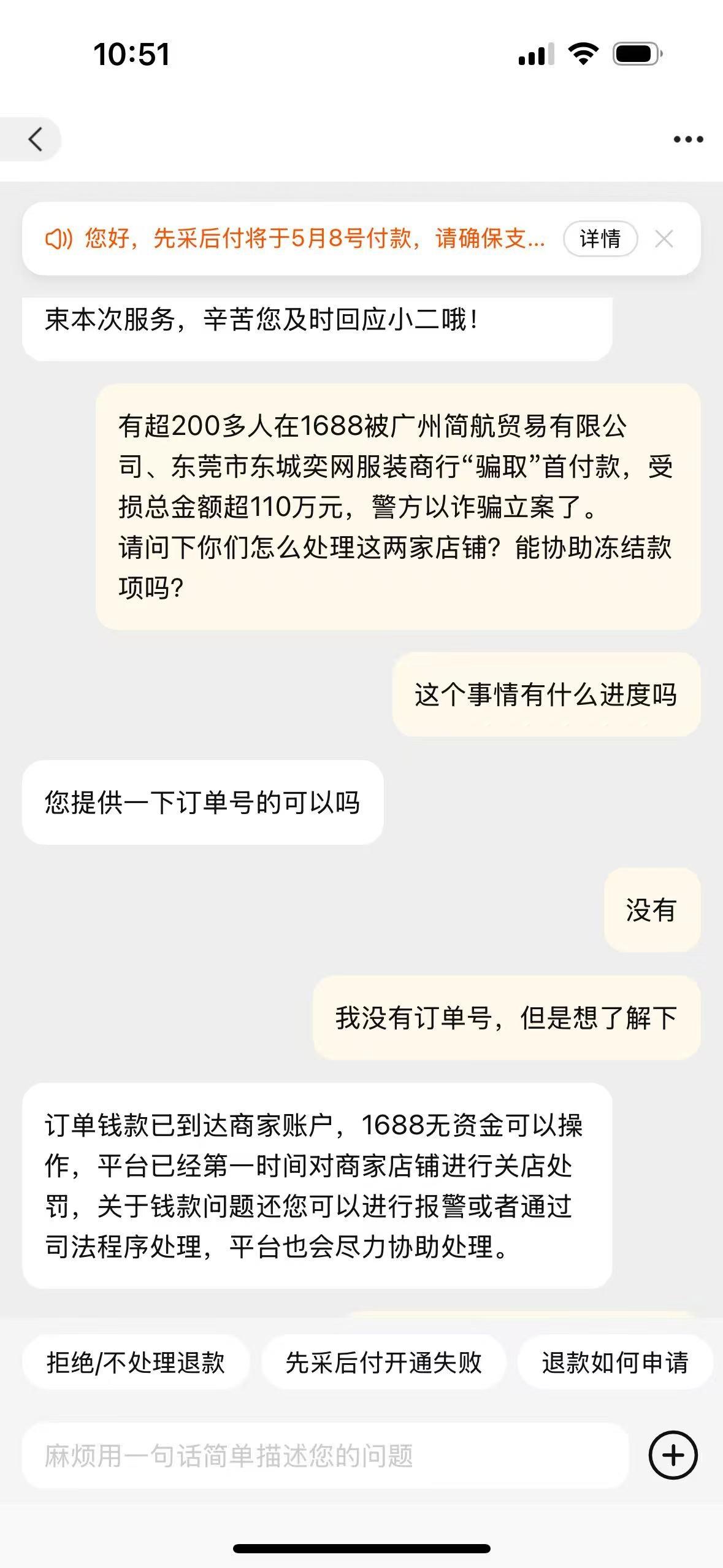Image resolution: width=723 pixels, height=1568 pixels.
Task: Go back using the back arrow
Action: tap(36, 139)
